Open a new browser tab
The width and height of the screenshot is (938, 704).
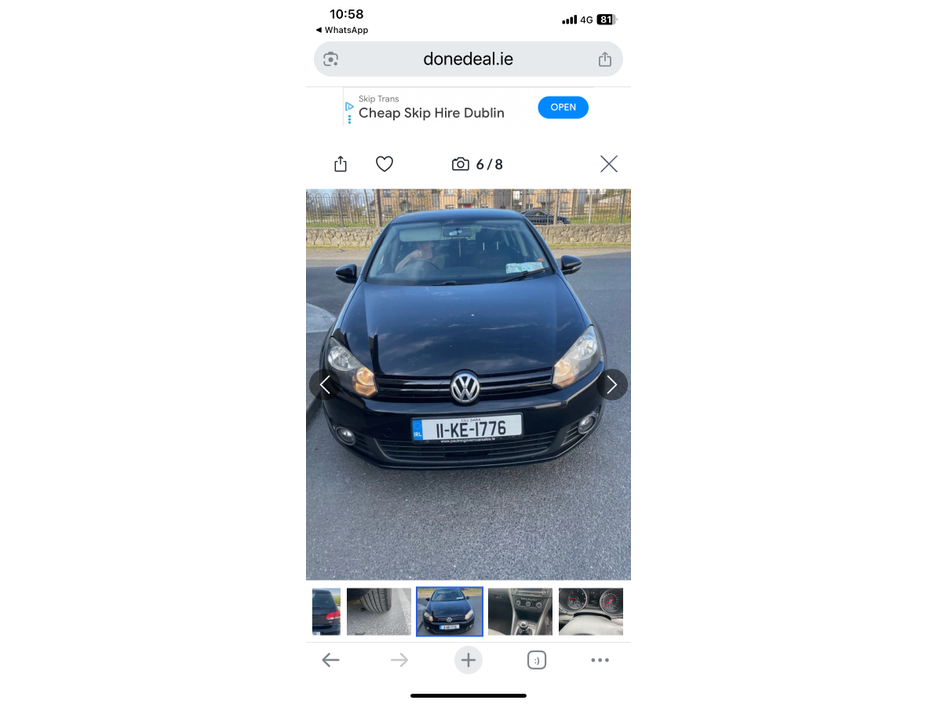[x=468, y=660]
